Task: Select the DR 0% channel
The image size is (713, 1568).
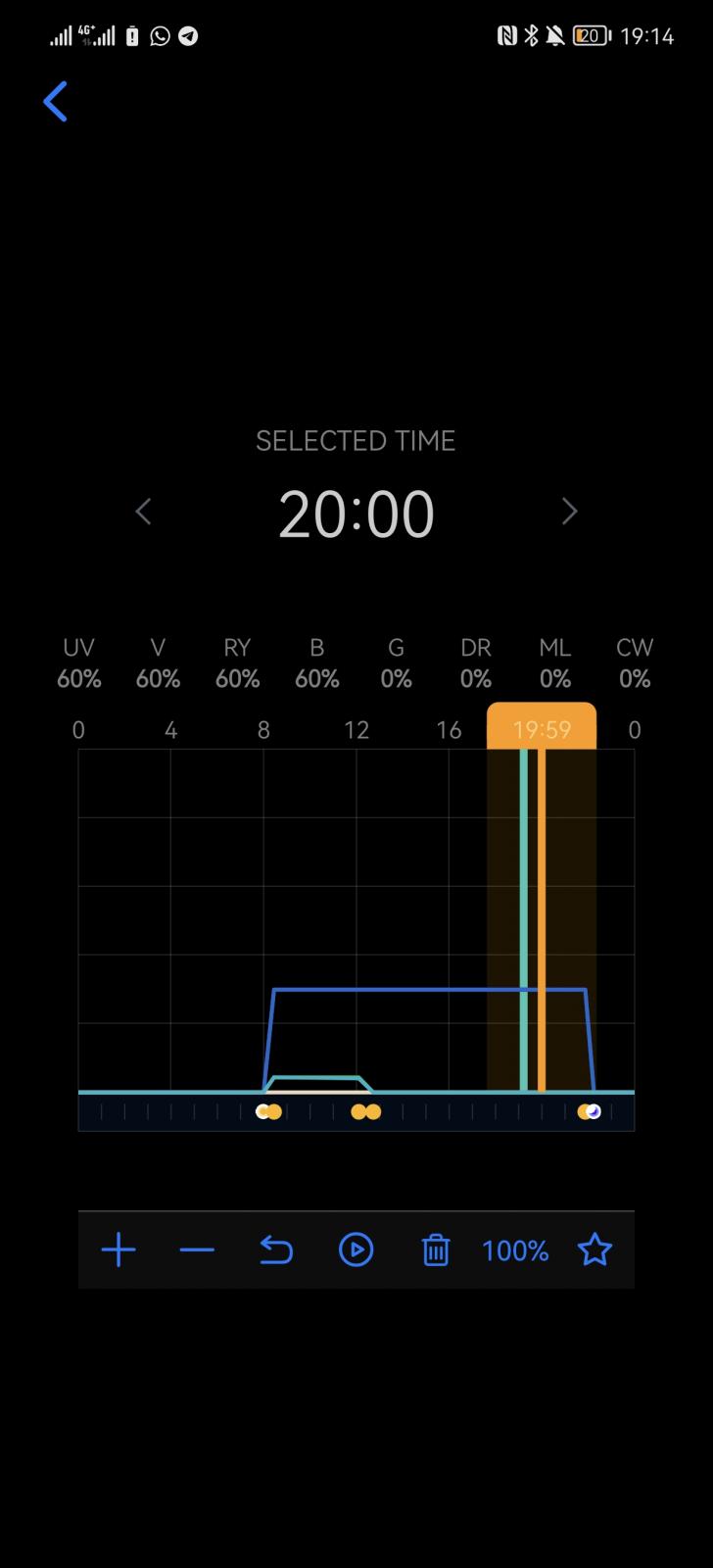Action: click(x=476, y=663)
